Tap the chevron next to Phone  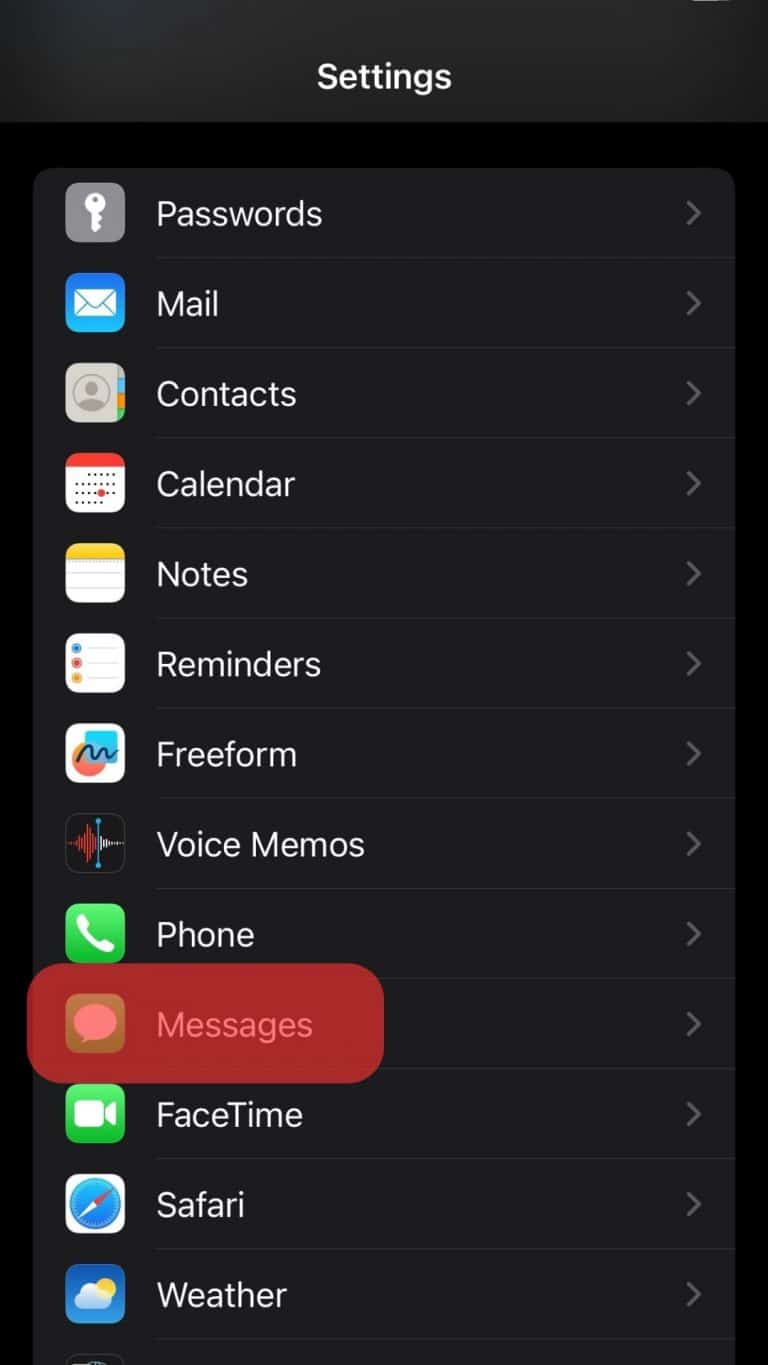694,933
